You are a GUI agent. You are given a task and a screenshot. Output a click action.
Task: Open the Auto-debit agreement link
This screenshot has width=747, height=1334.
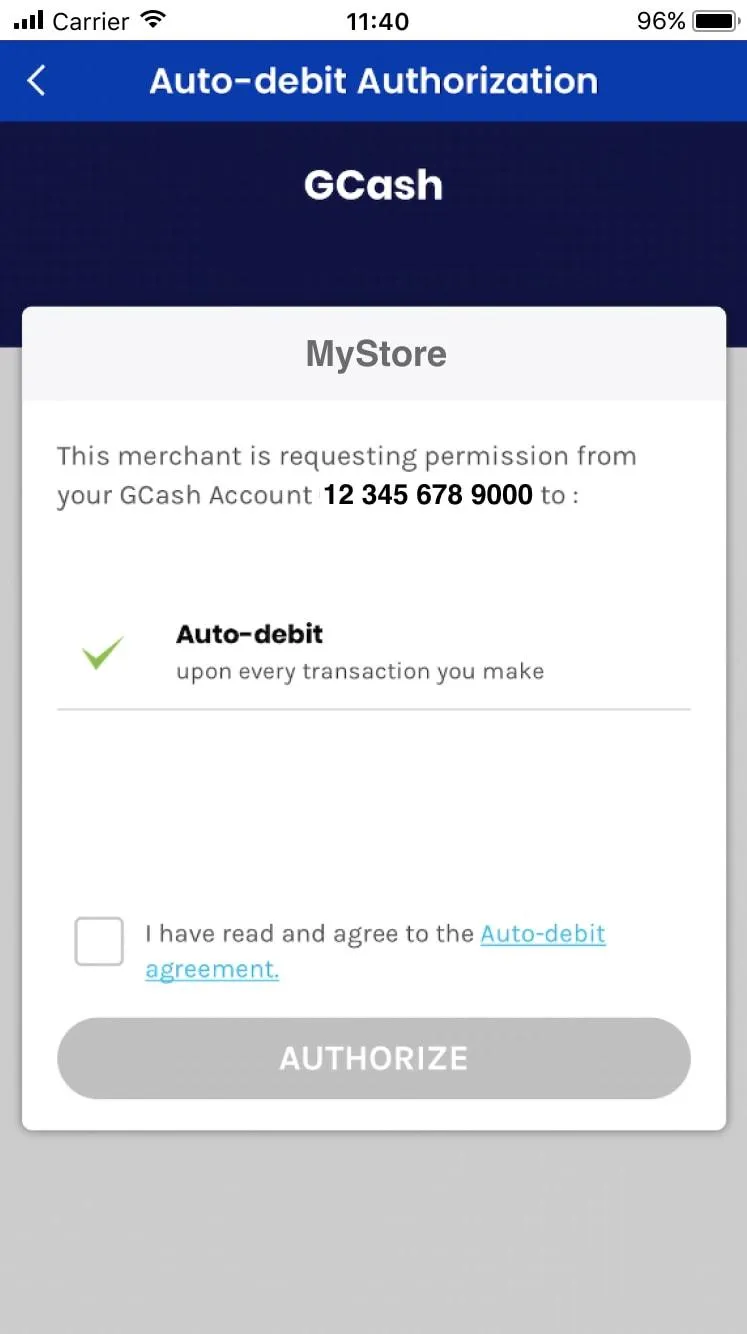click(542, 934)
